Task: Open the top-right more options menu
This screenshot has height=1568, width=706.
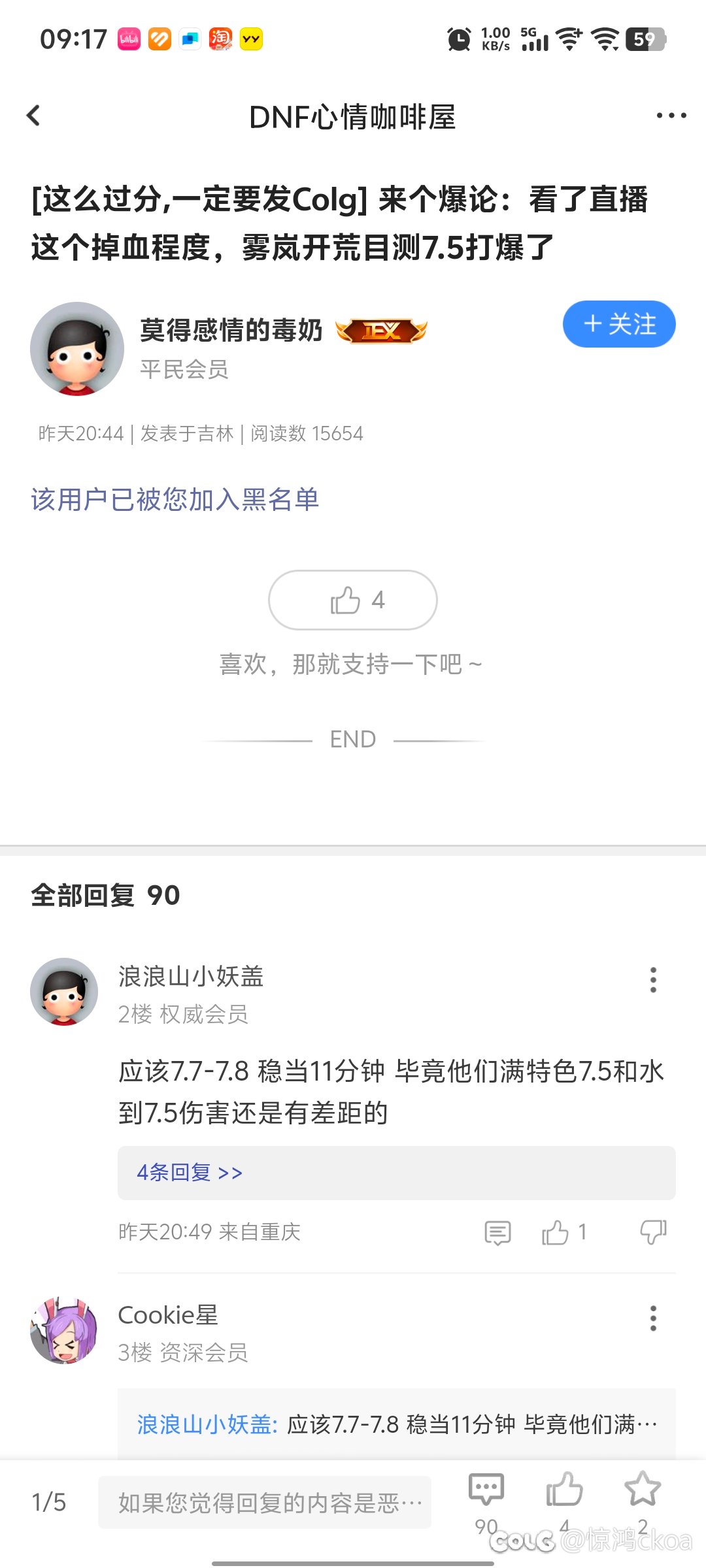Action: click(671, 116)
